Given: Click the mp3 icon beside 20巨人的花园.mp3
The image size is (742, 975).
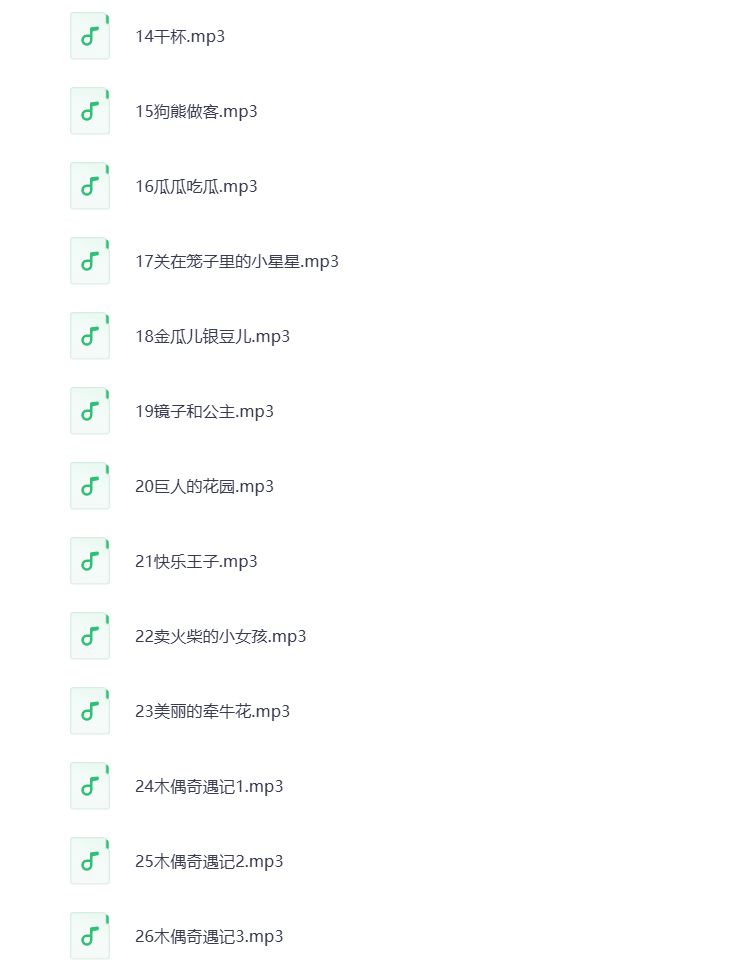Looking at the screenshot, I should click(x=90, y=485).
